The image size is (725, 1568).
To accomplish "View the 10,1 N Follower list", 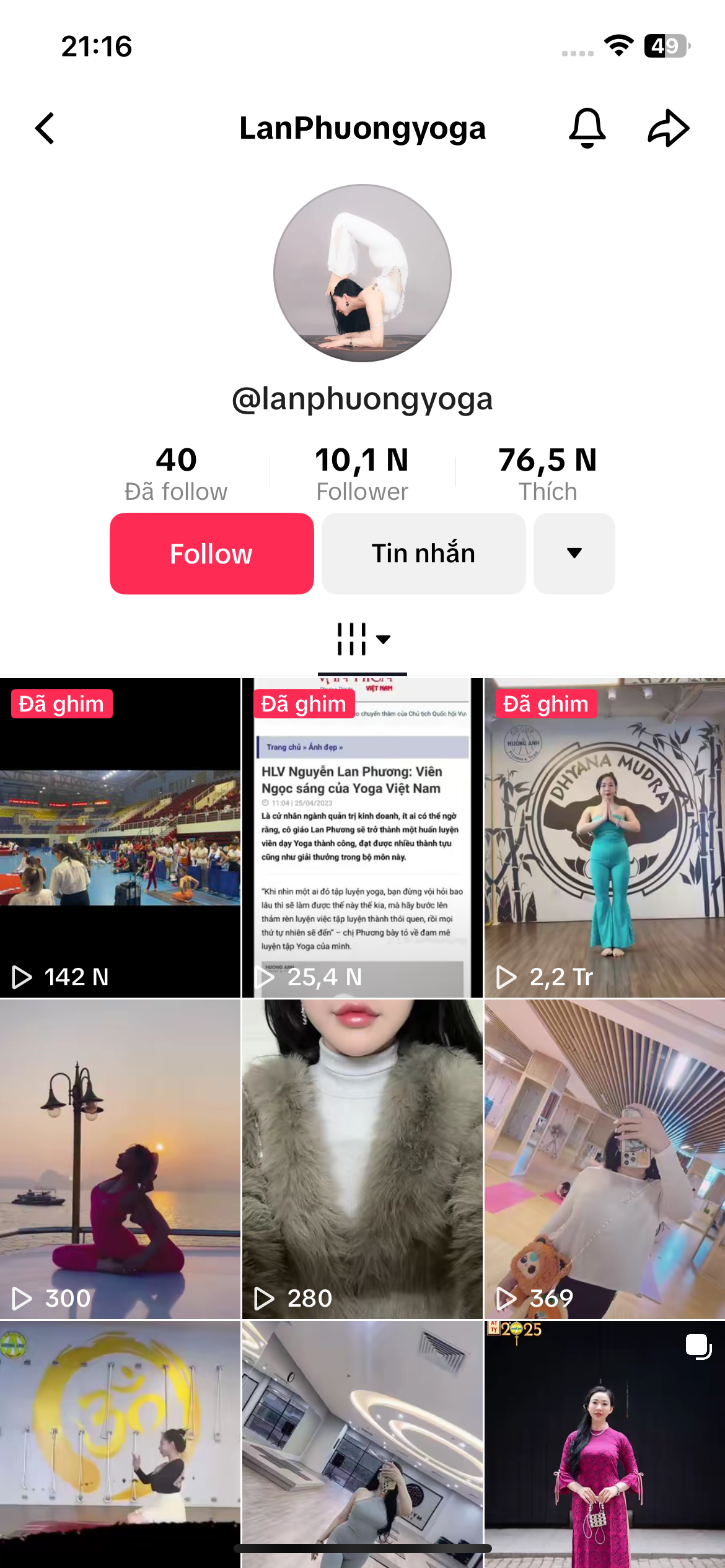I will point(362,473).
